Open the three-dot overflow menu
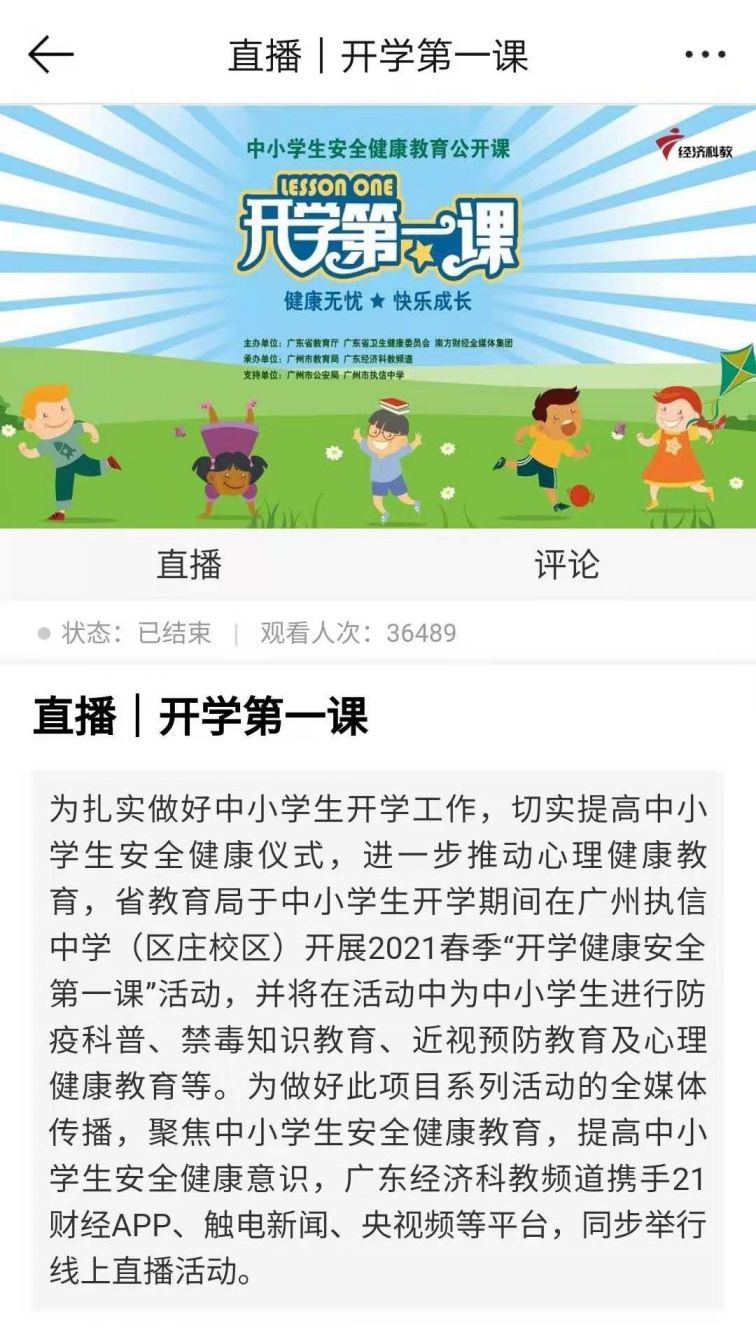 coord(704,55)
